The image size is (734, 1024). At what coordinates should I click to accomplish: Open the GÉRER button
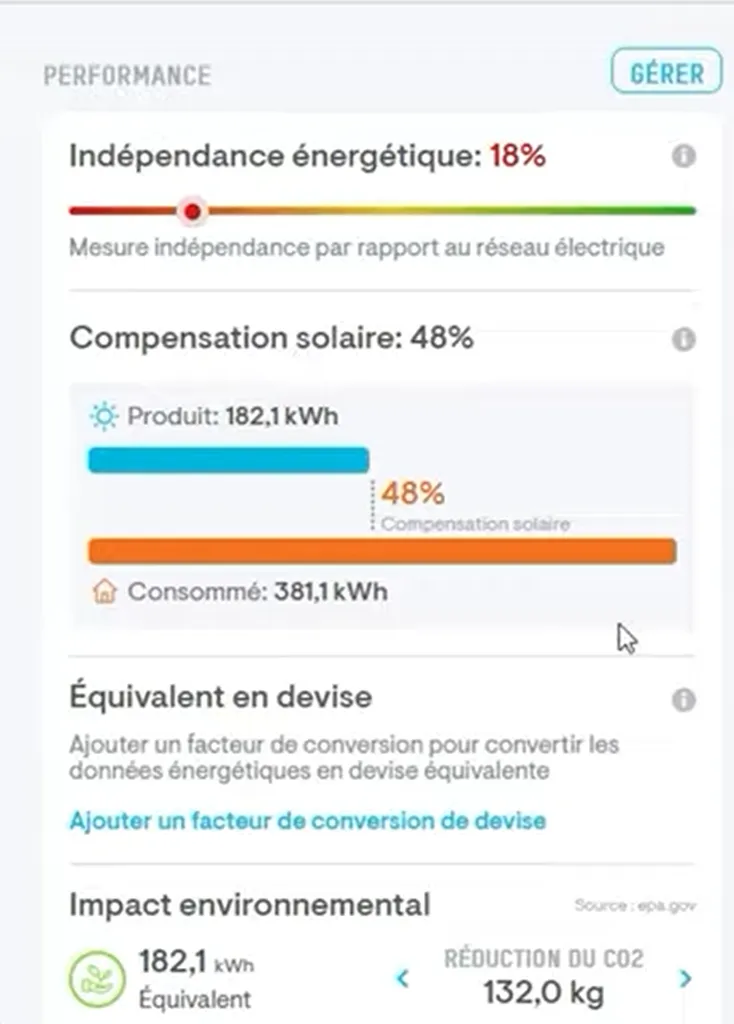666,72
